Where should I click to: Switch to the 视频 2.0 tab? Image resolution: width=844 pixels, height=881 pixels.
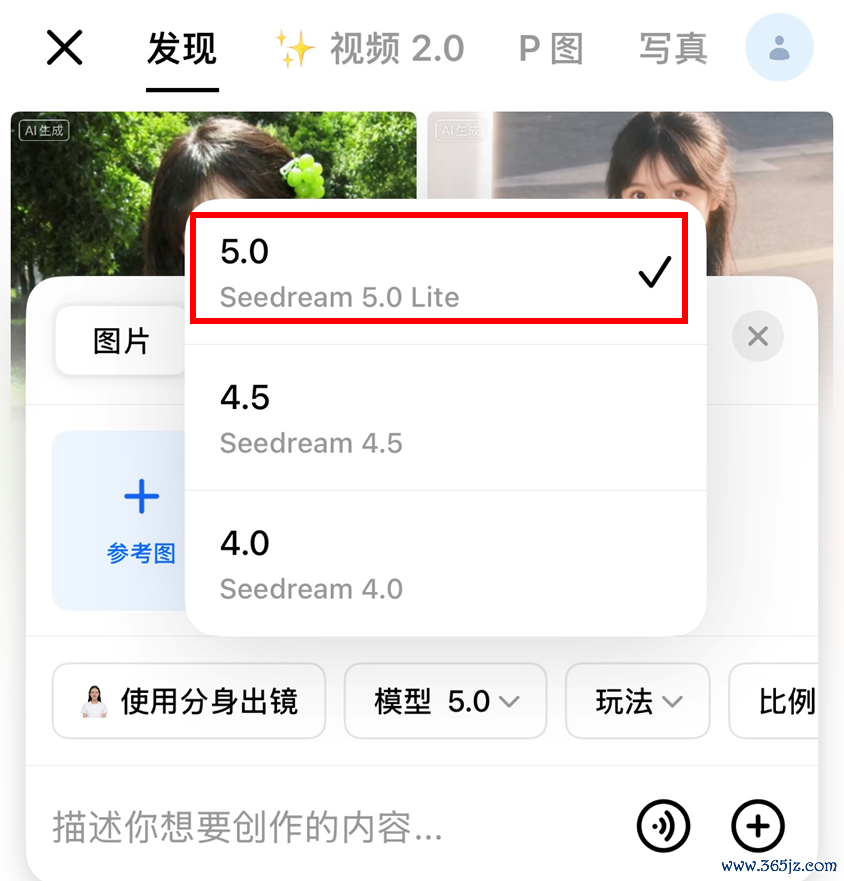[371, 49]
